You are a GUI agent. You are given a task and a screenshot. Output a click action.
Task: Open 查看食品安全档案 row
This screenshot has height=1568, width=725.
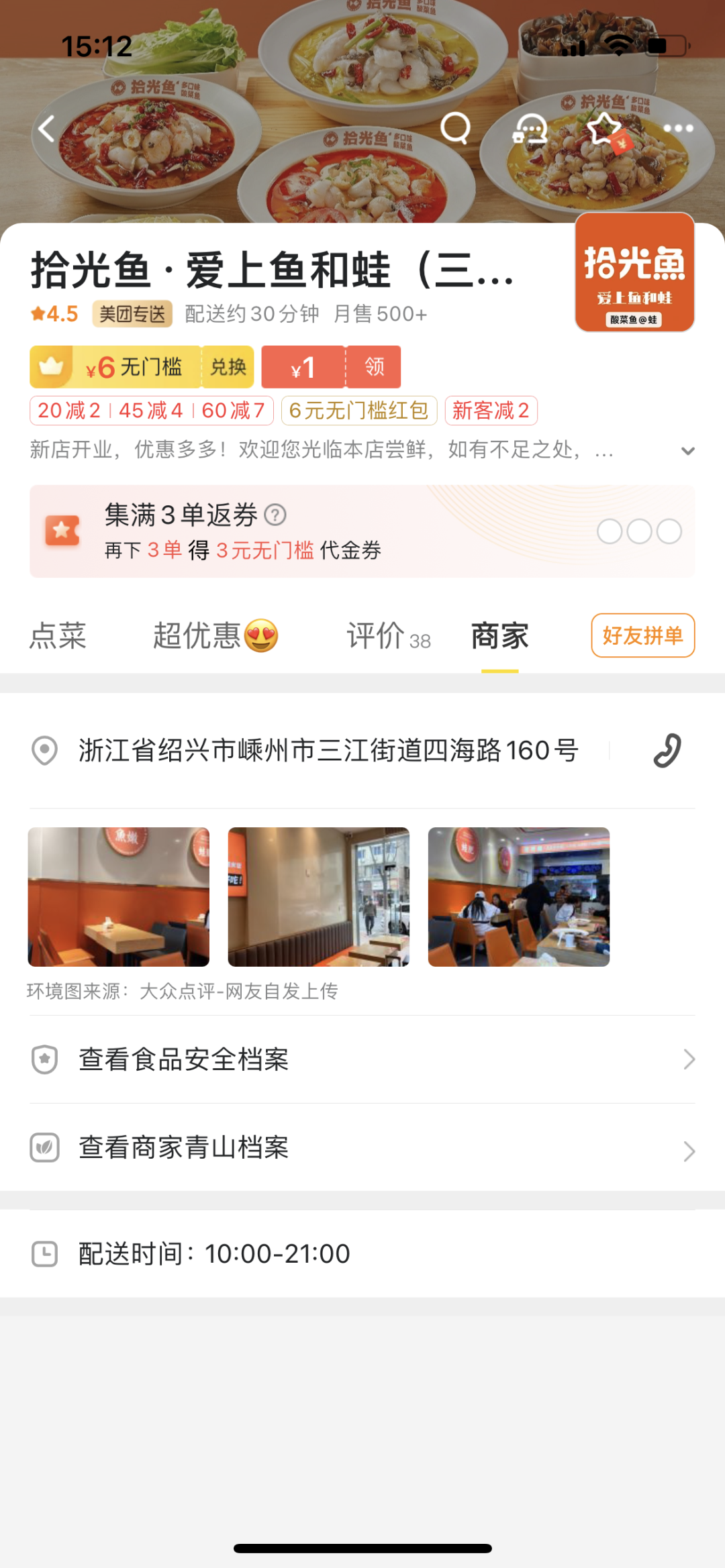click(x=362, y=1059)
